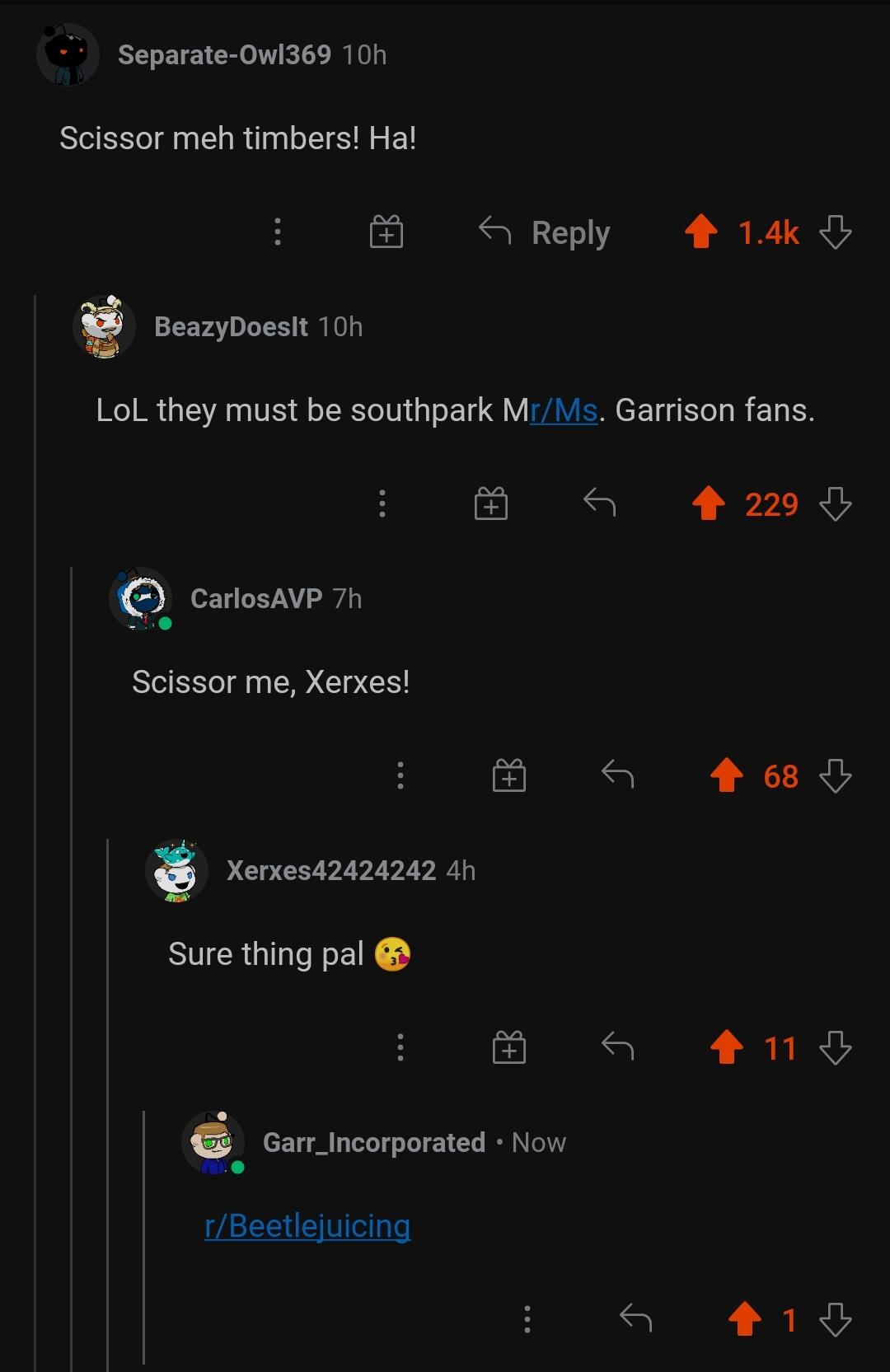Open the three-dot menu on Garr_Incorporated's comment
This screenshot has height=1372, width=890.
[x=527, y=1319]
